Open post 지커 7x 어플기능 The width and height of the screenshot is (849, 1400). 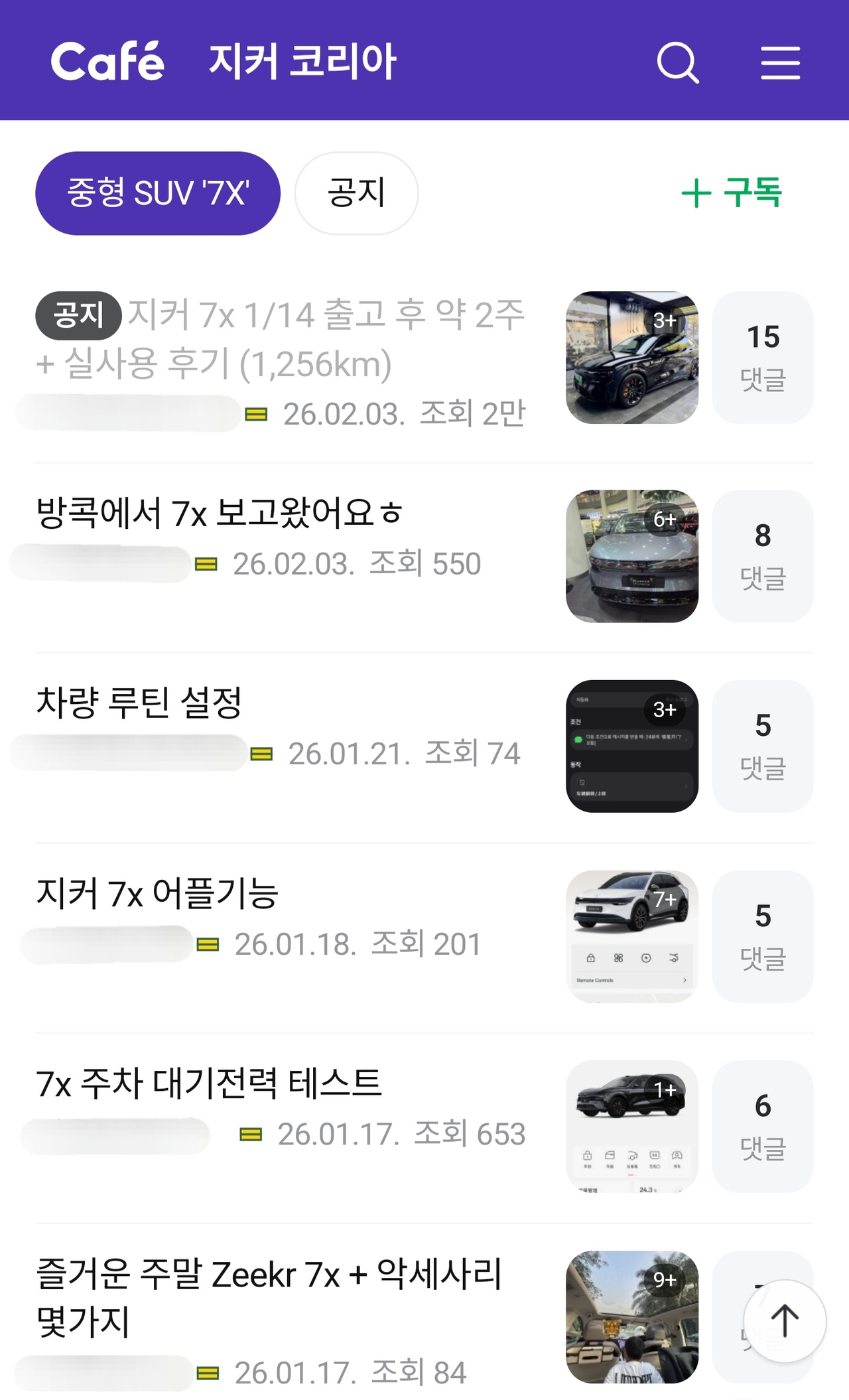(157, 892)
